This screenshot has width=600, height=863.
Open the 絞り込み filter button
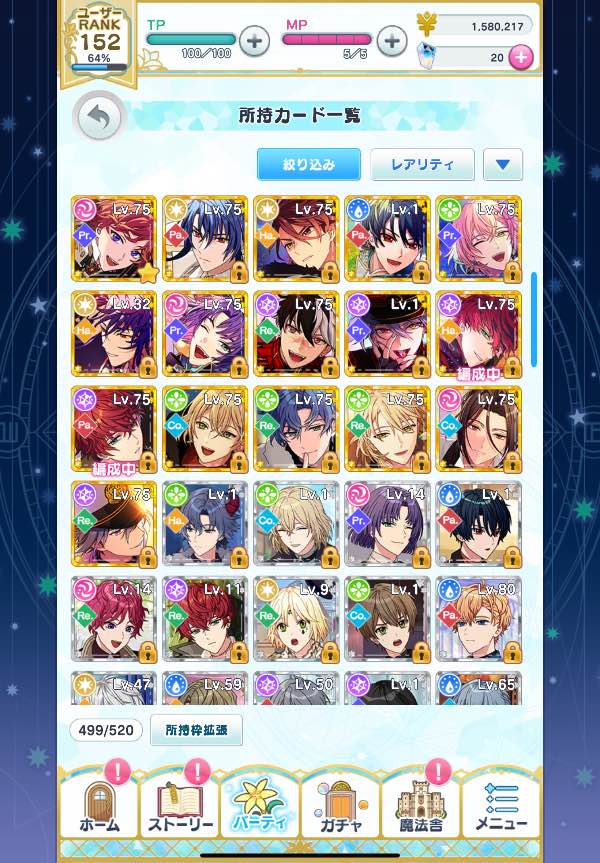309,164
